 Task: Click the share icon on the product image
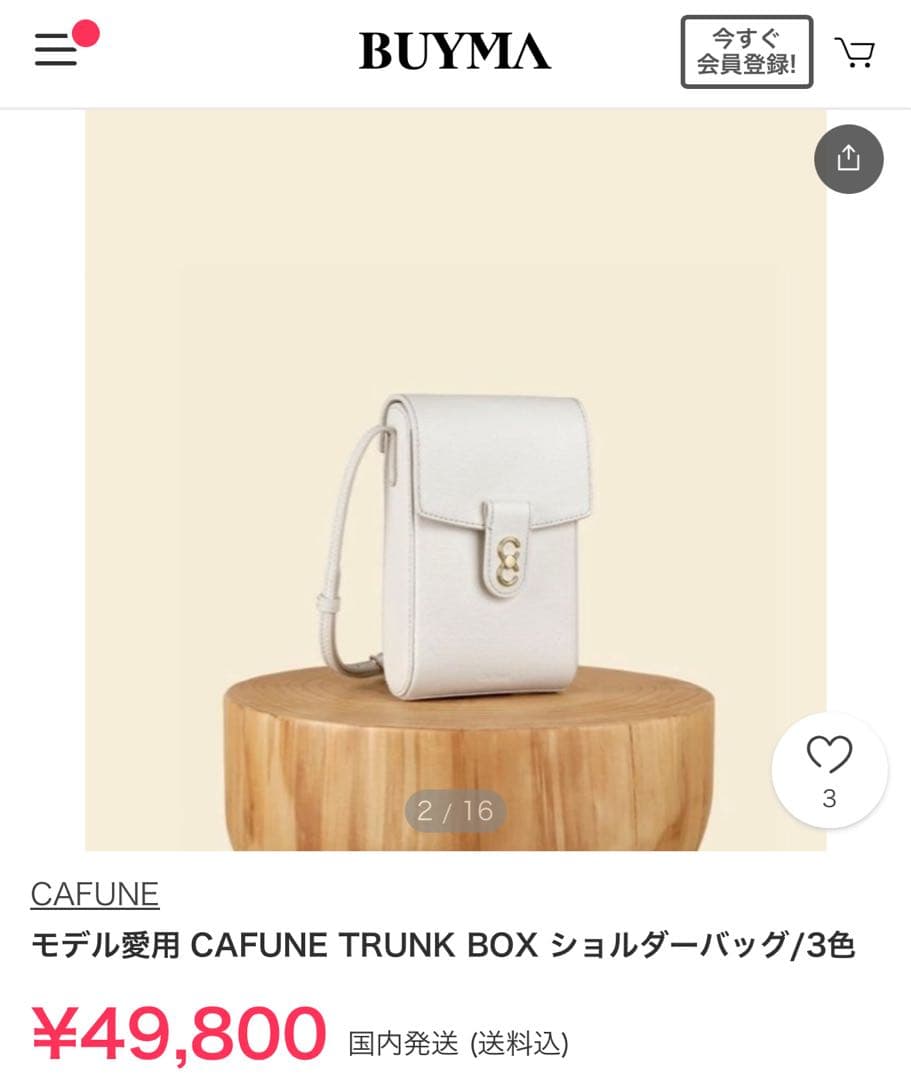click(x=849, y=156)
